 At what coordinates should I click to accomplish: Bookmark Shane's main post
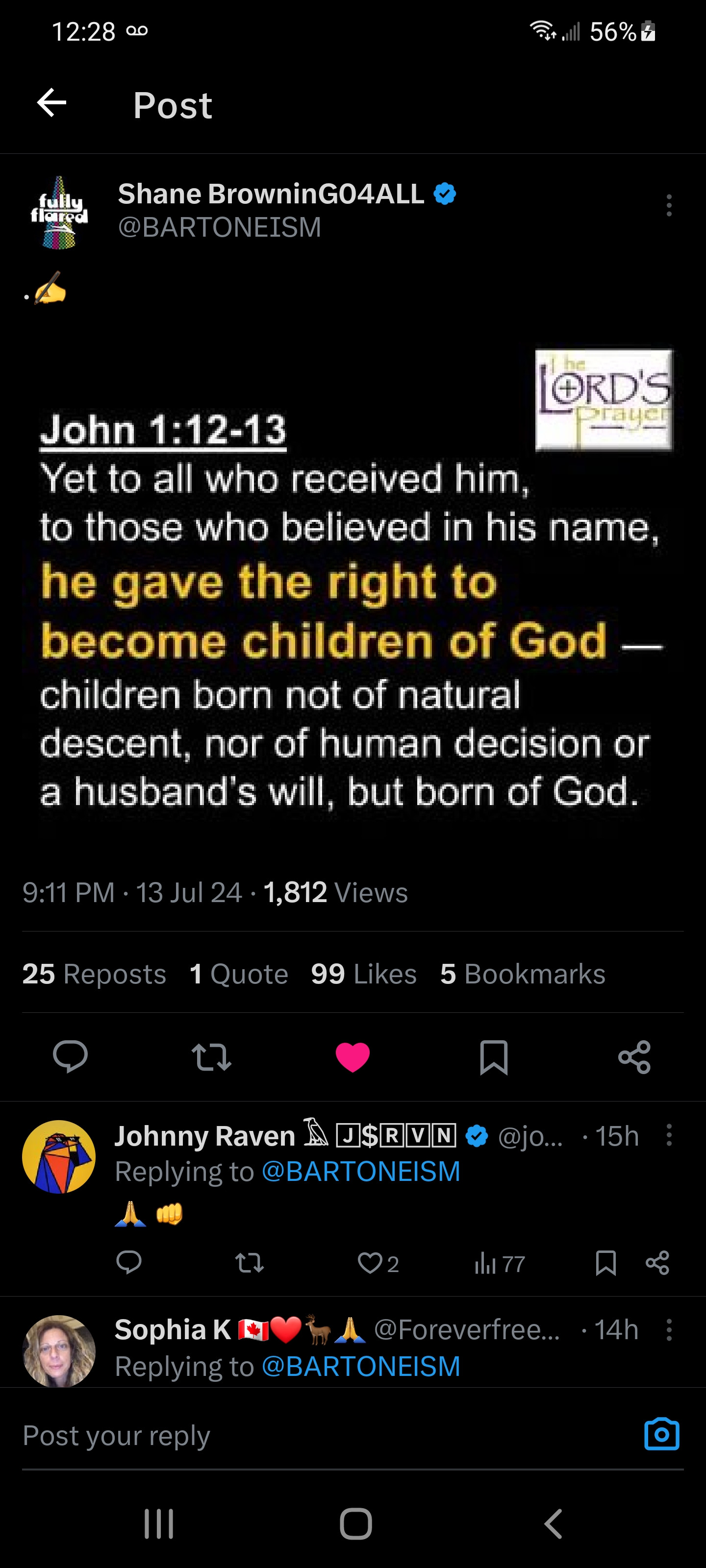coord(493,1057)
